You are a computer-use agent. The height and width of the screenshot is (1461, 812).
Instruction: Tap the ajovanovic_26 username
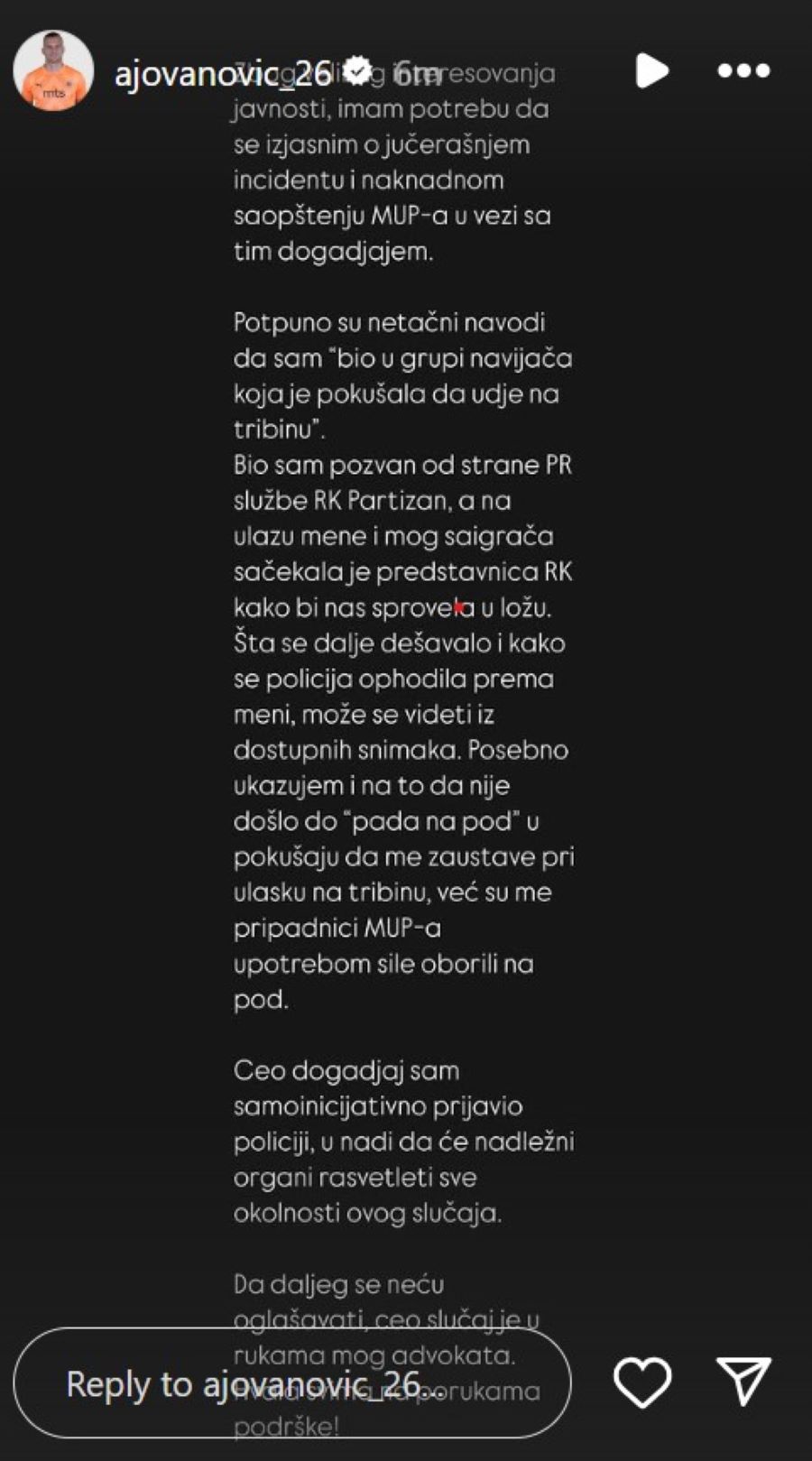(223, 72)
